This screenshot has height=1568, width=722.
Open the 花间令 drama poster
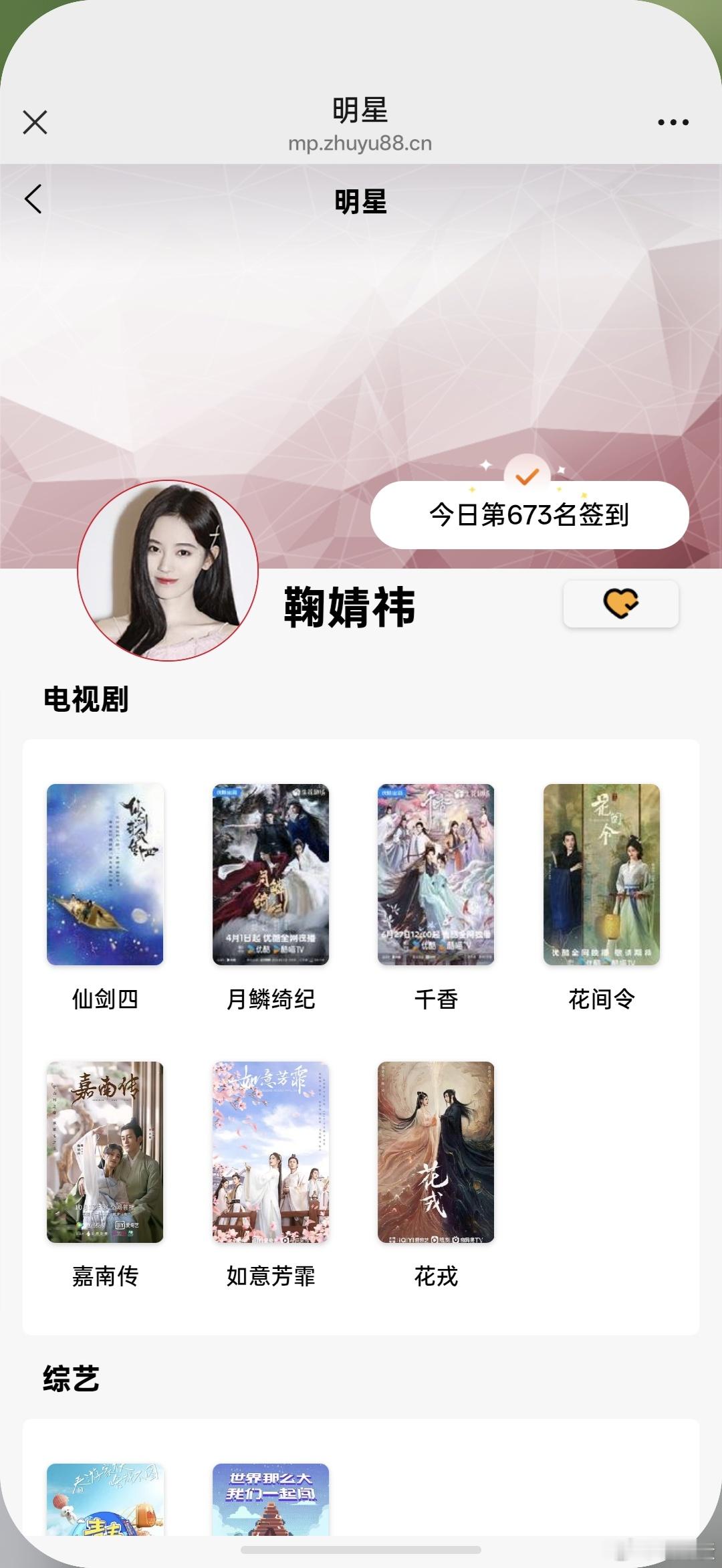(x=602, y=874)
